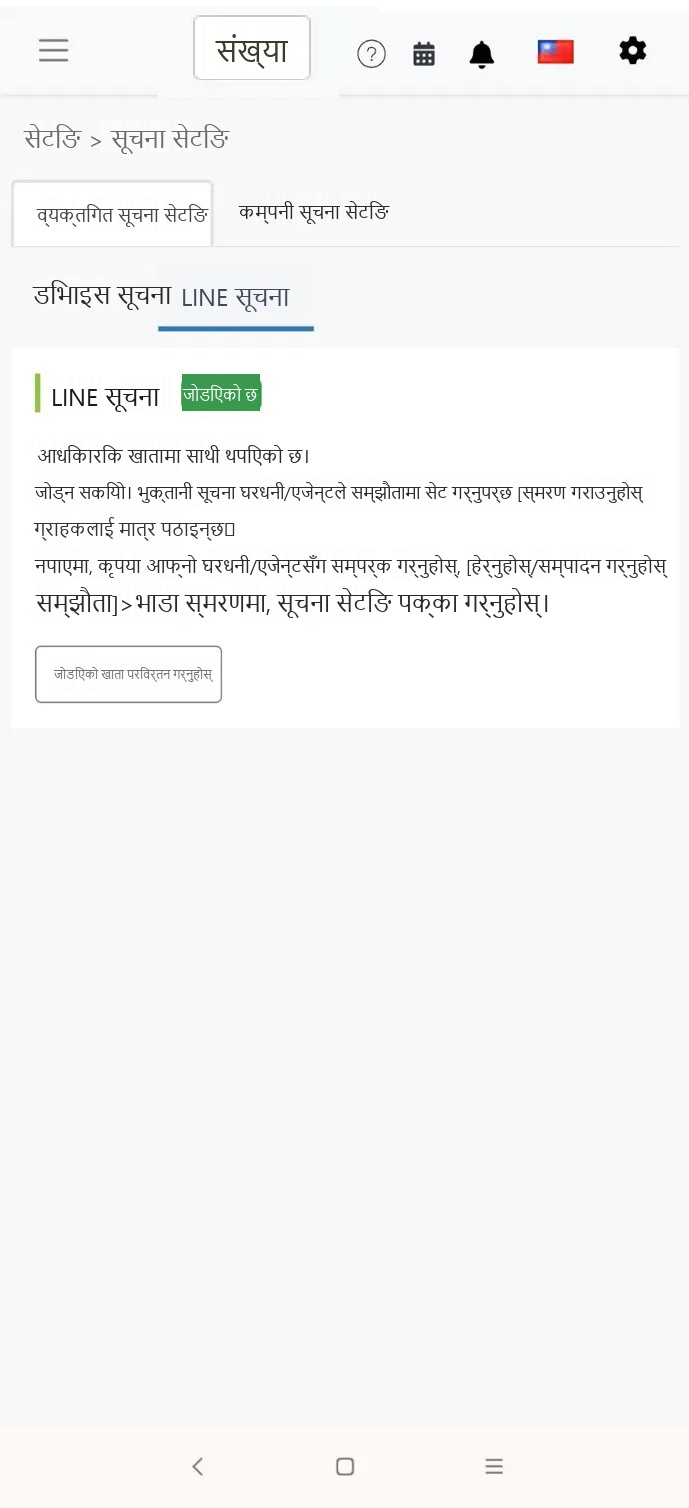Tap the system back button
Viewport: 689px width, 1508px height.
click(198, 1466)
